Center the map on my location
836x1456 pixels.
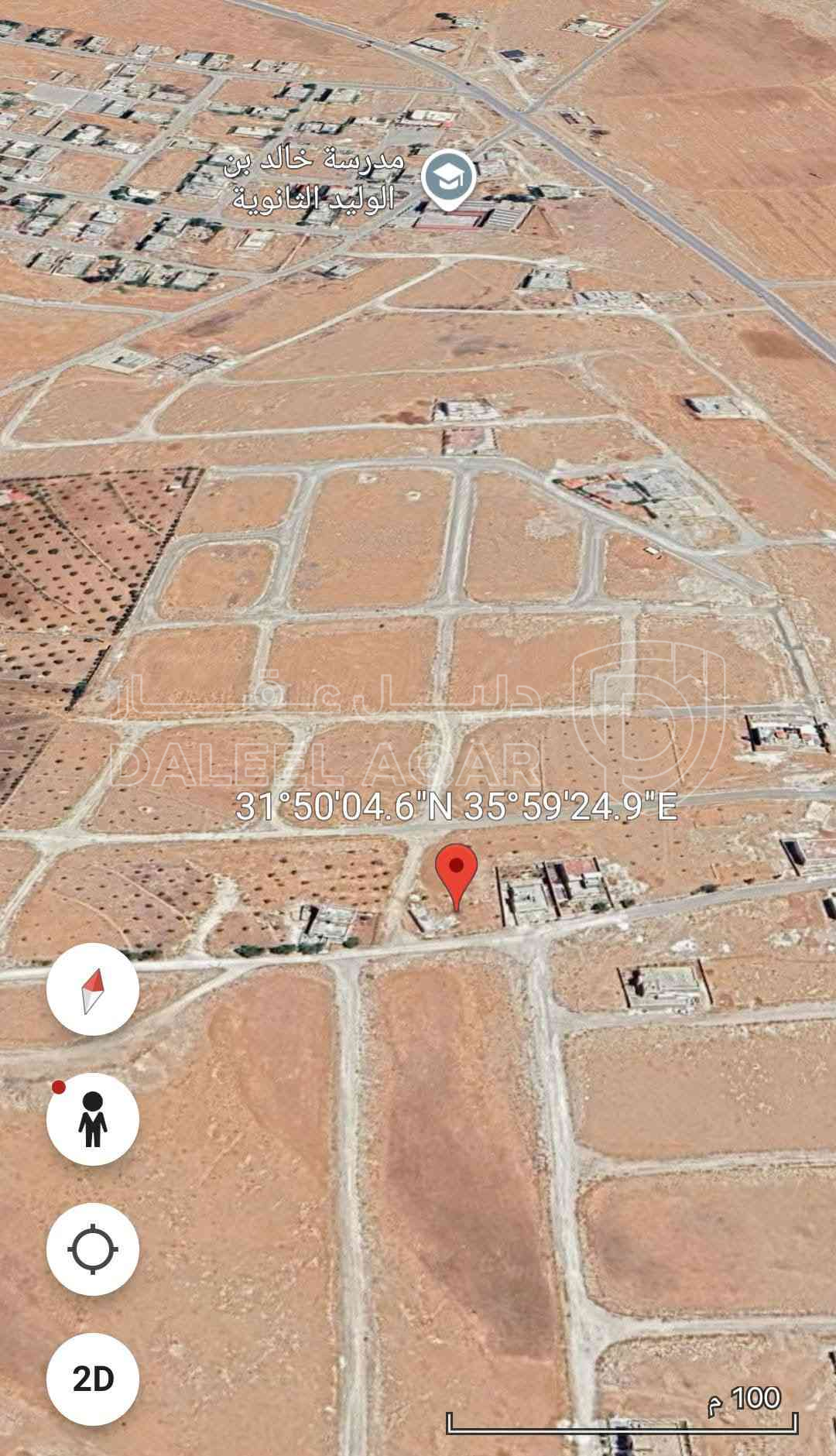(93, 1249)
